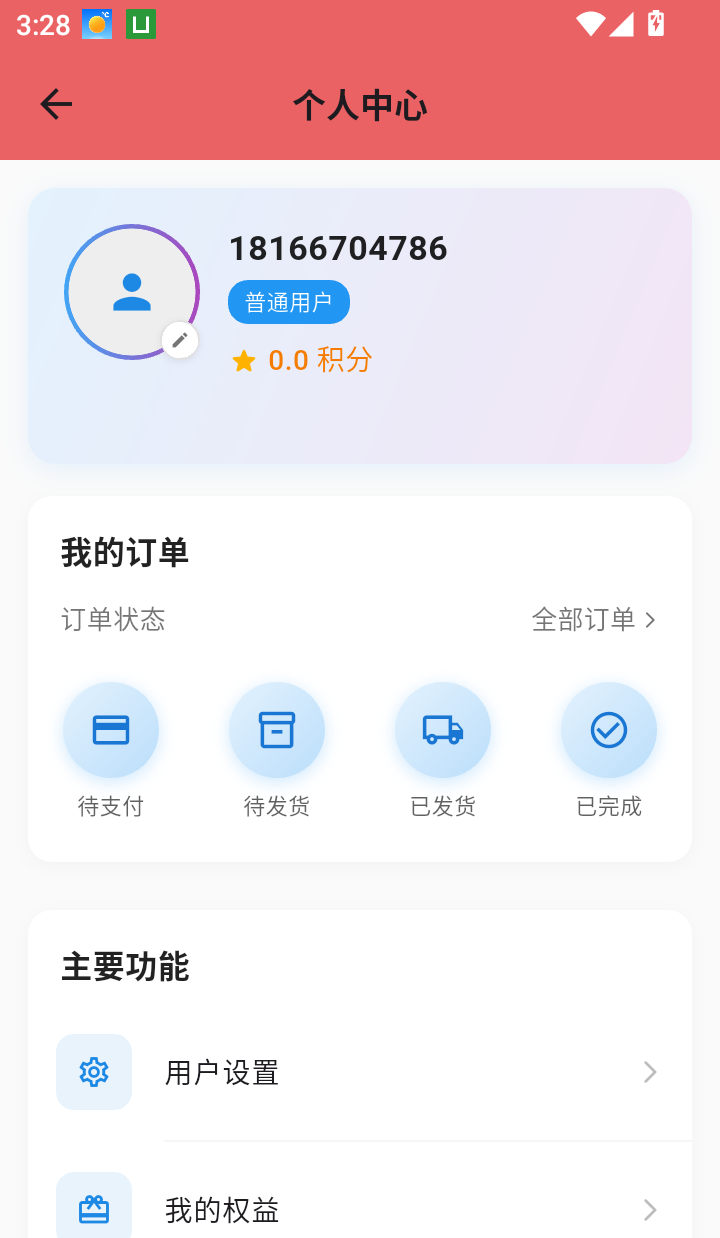Tap the star icon next to 积分
The width and height of the screenshot is (720, 1238).
coord(243,361)
